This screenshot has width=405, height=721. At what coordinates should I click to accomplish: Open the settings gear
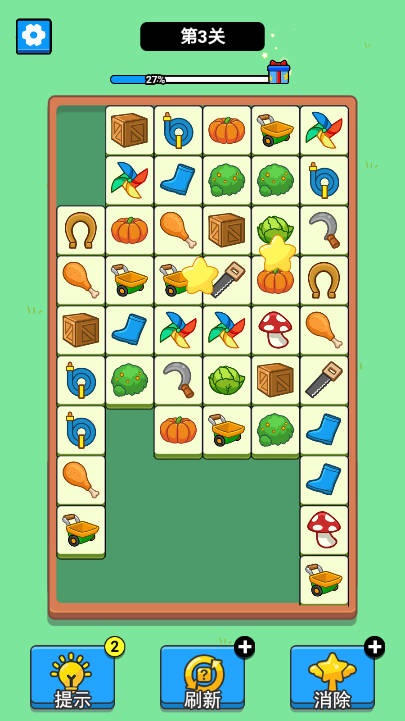tap(34, 36)
